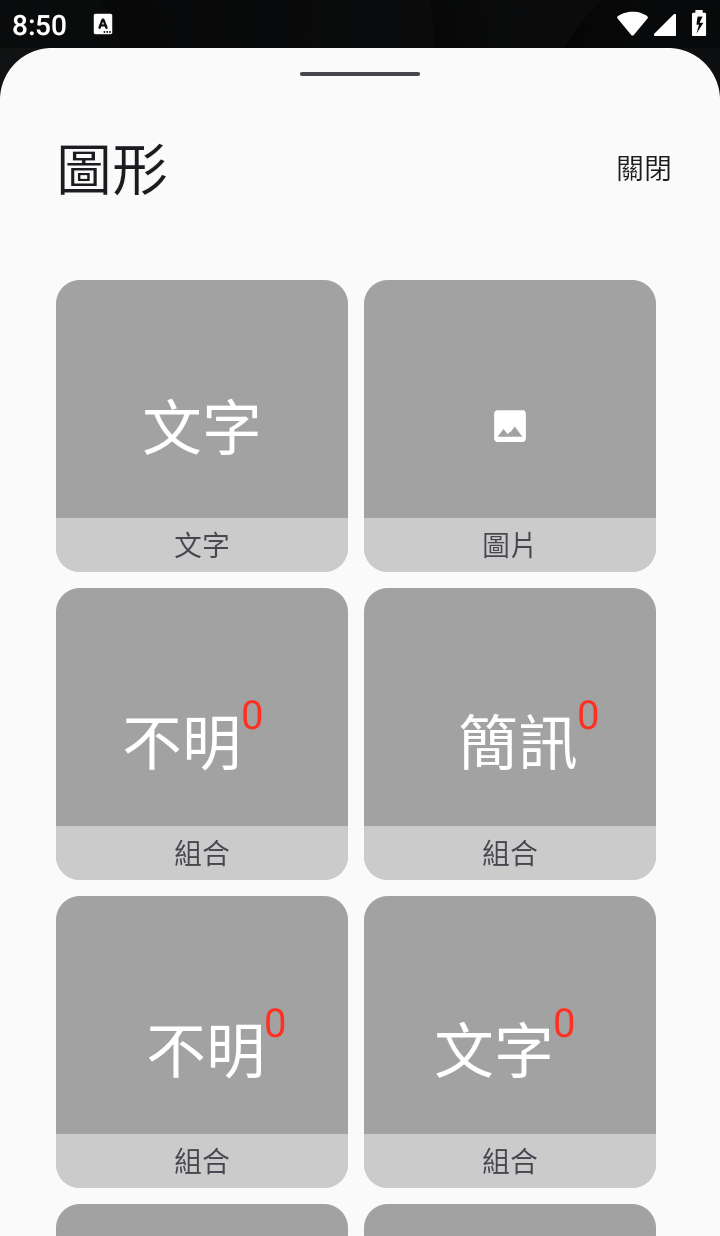Image resolution: width=720 pixels, height=1236 pixels.
Task: Select the 文字 tile captioned 文字
Action: [x=202, y=426]
